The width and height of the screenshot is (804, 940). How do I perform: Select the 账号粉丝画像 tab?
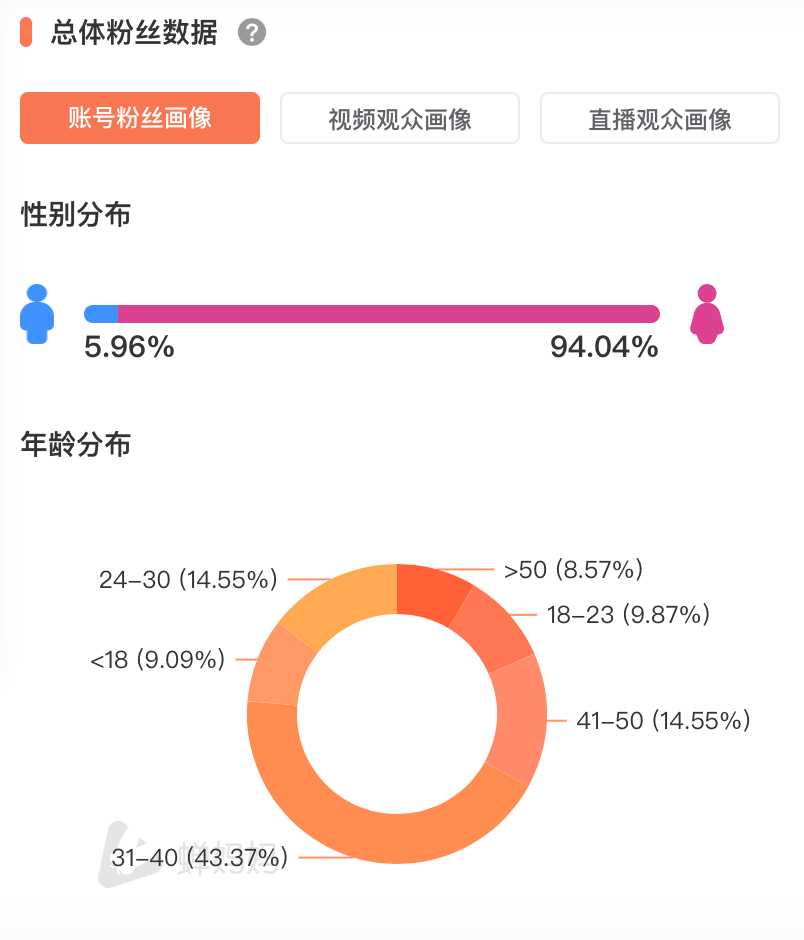[x=139, y=117]
